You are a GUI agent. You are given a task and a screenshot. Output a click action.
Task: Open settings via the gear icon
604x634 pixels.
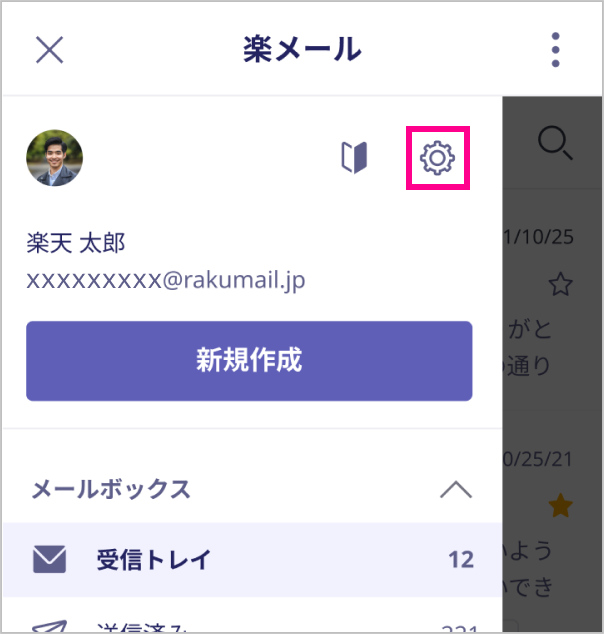pyautogui.click(x=438, y=157)
